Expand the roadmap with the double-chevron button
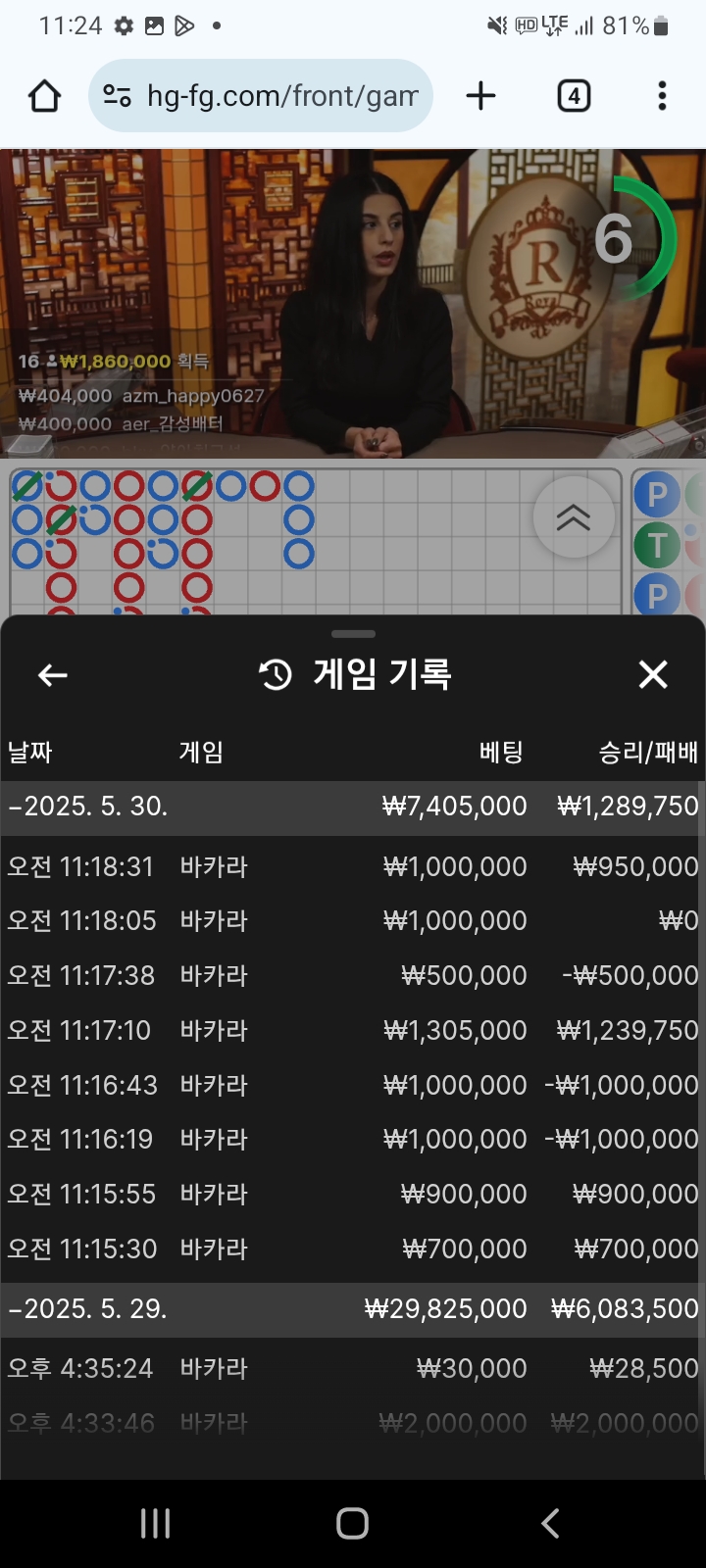The height and width of the screenshot is (1568, 706). coord(574,516)
